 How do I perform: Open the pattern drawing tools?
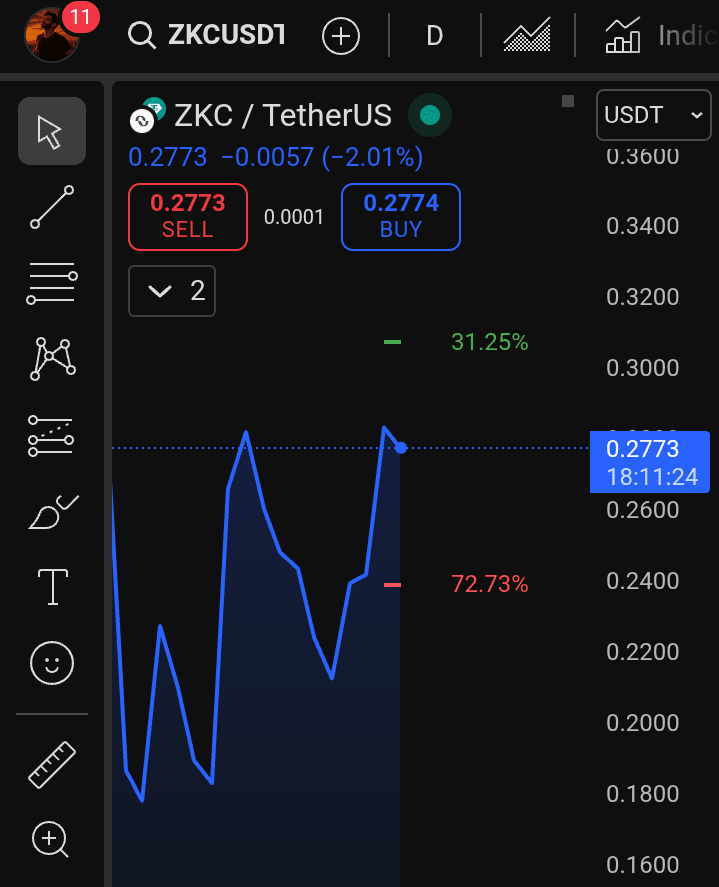[x=51, y=358]
